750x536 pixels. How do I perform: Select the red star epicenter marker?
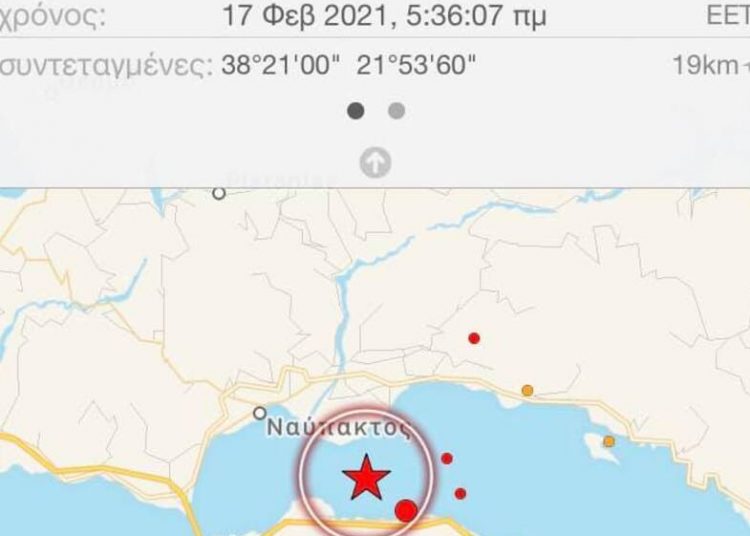coord(368,479)
